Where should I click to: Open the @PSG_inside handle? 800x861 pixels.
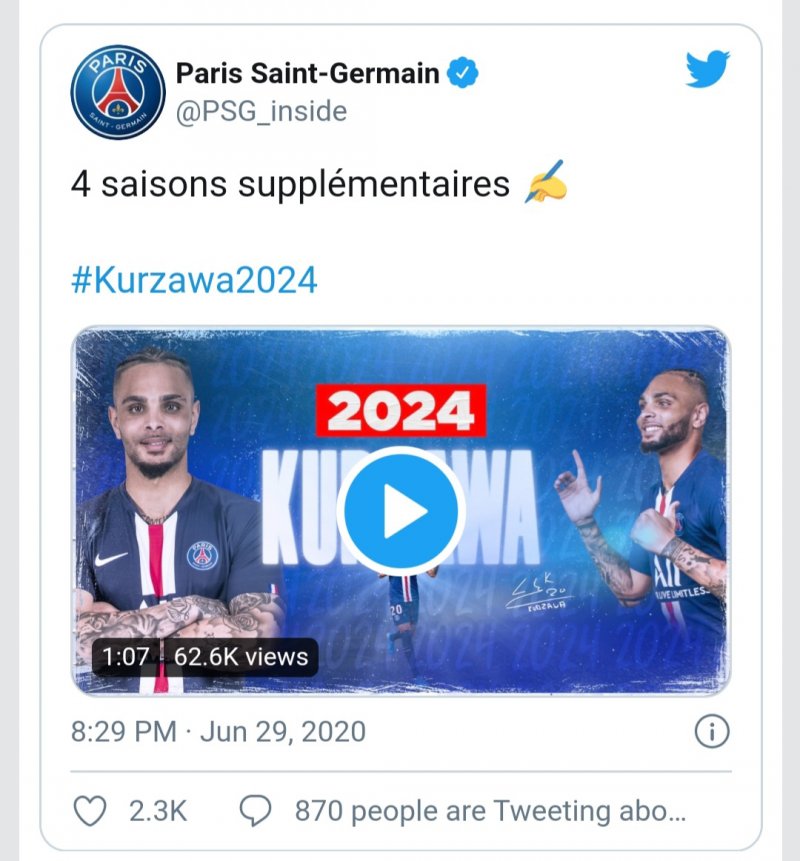tap(261, 111)
